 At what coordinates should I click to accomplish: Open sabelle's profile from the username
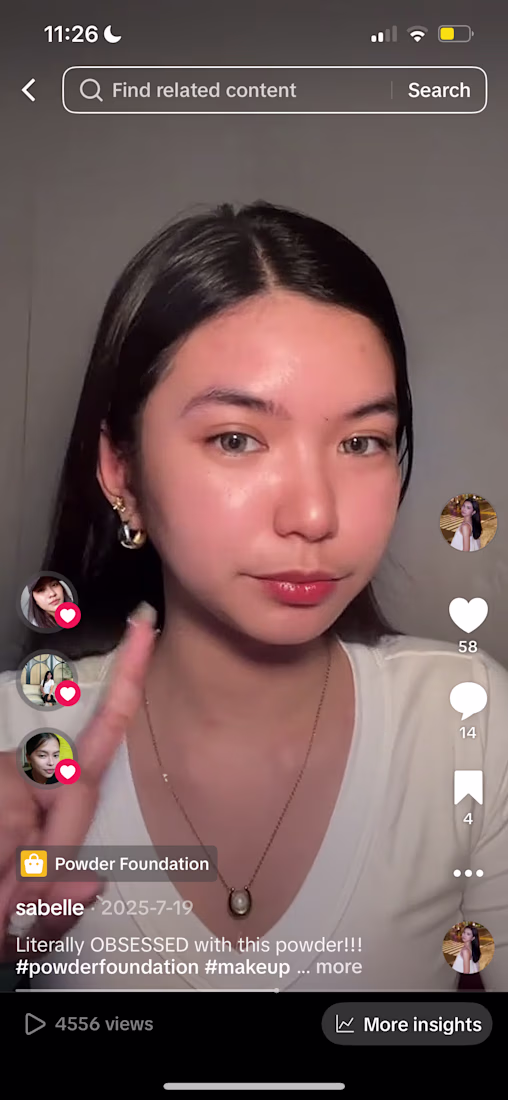point(50,908)
